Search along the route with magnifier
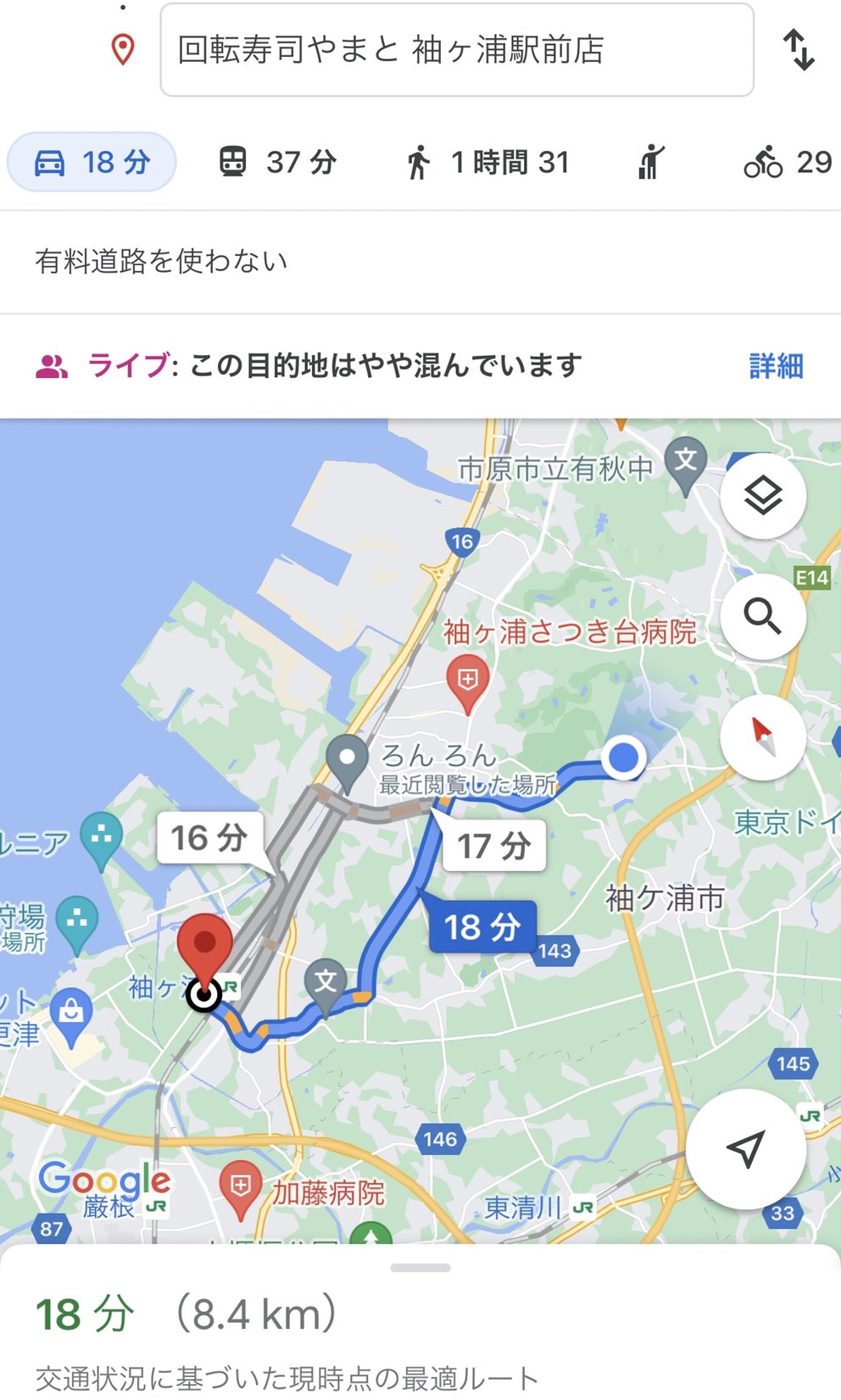The height and width of the screenshot is (1400, 841). pos(763,616)
